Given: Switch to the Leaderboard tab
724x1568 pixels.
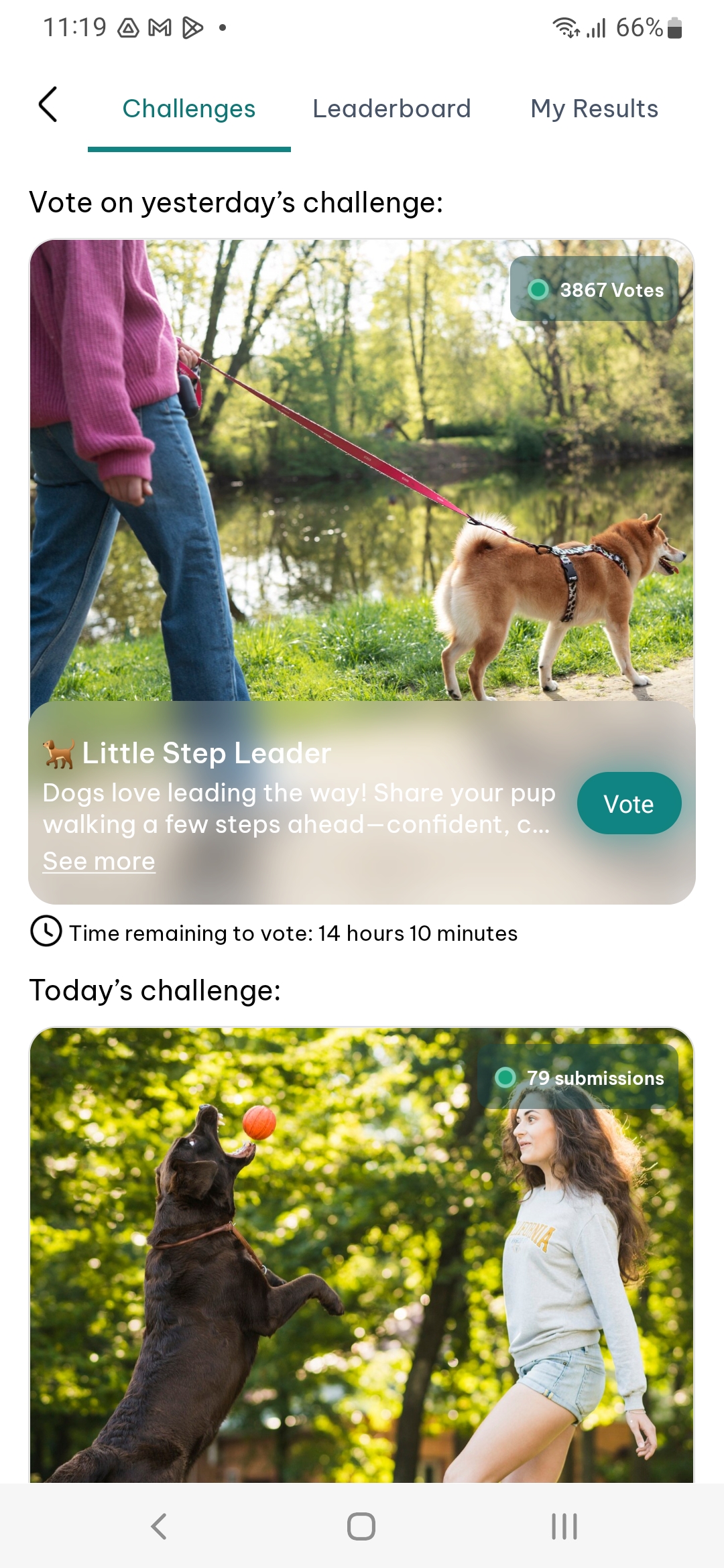Looking at the screenshot, I should [x=391, y=109].
